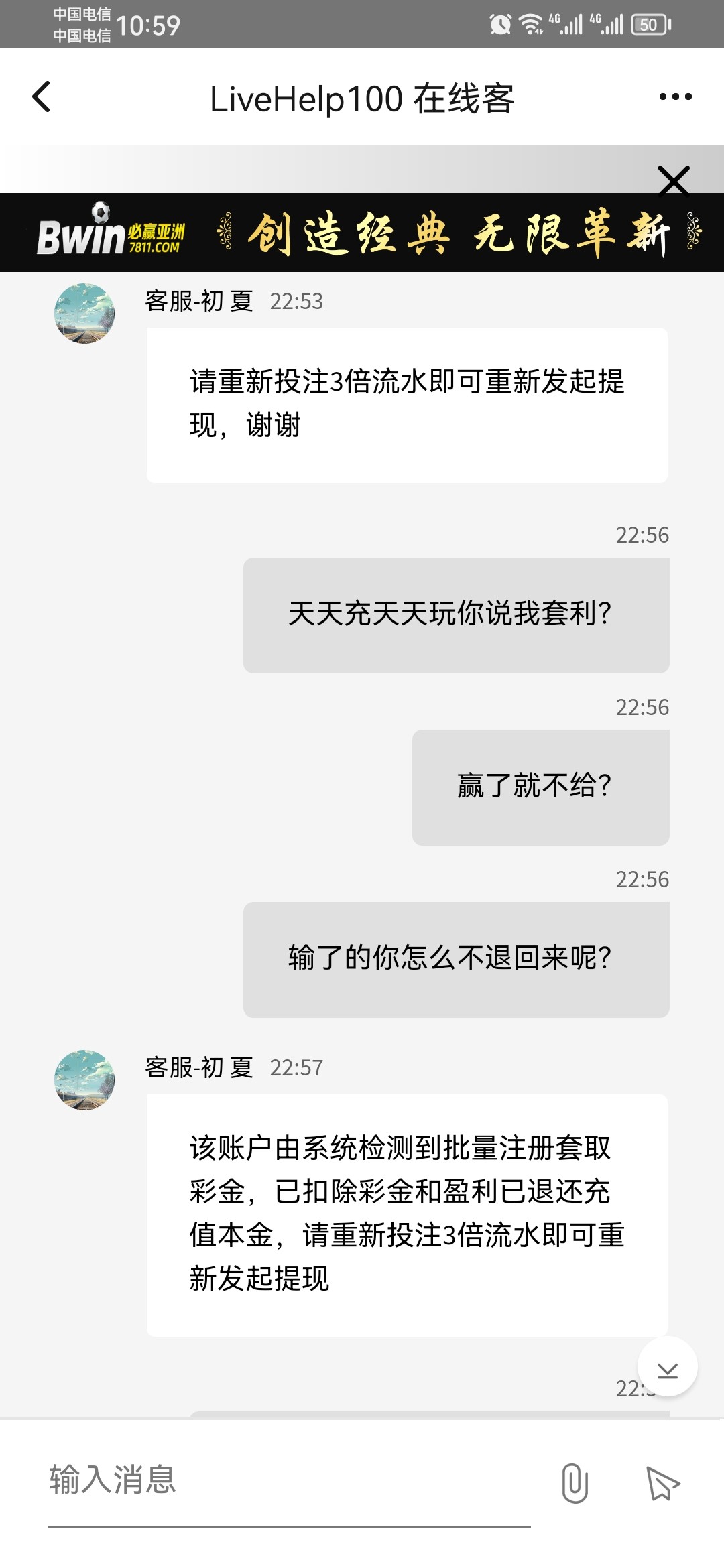Go back from LiveHelp100 chat
Screen dimensions: 724x1568
click(x=42, y=97)
